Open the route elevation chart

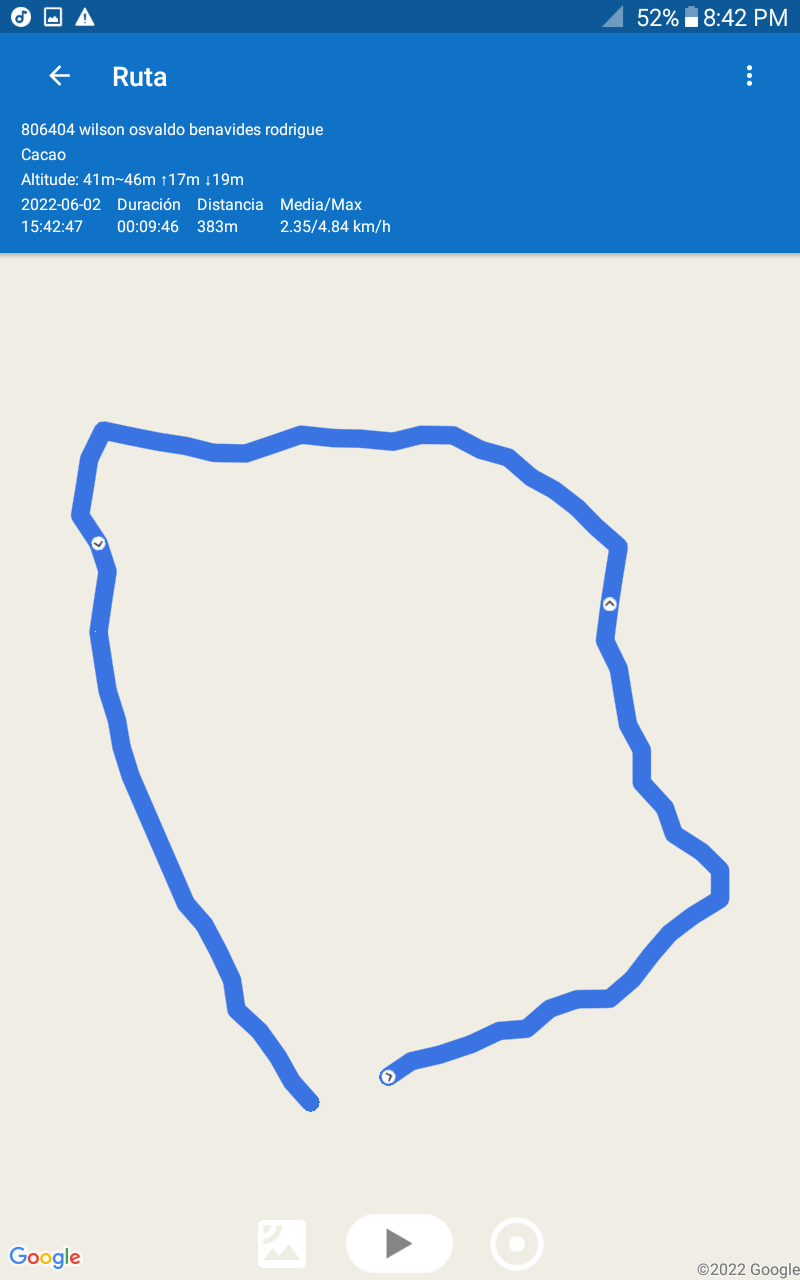pyautogui.click(x=282, y=1244)
